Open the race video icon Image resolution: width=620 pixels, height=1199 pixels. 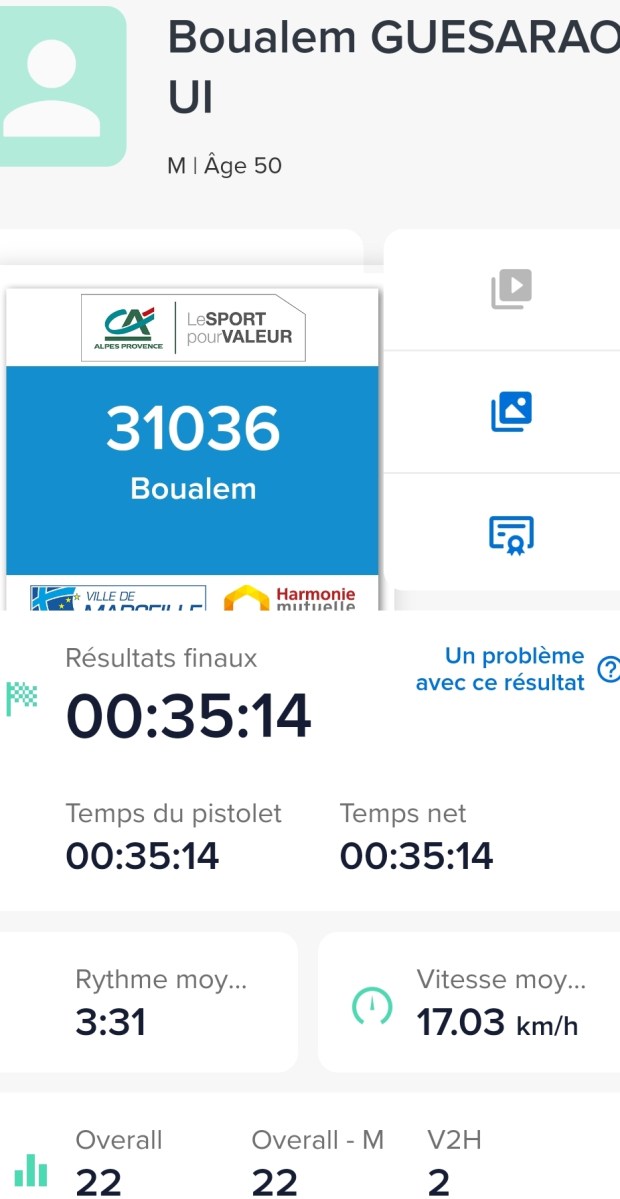click(511, 289)
